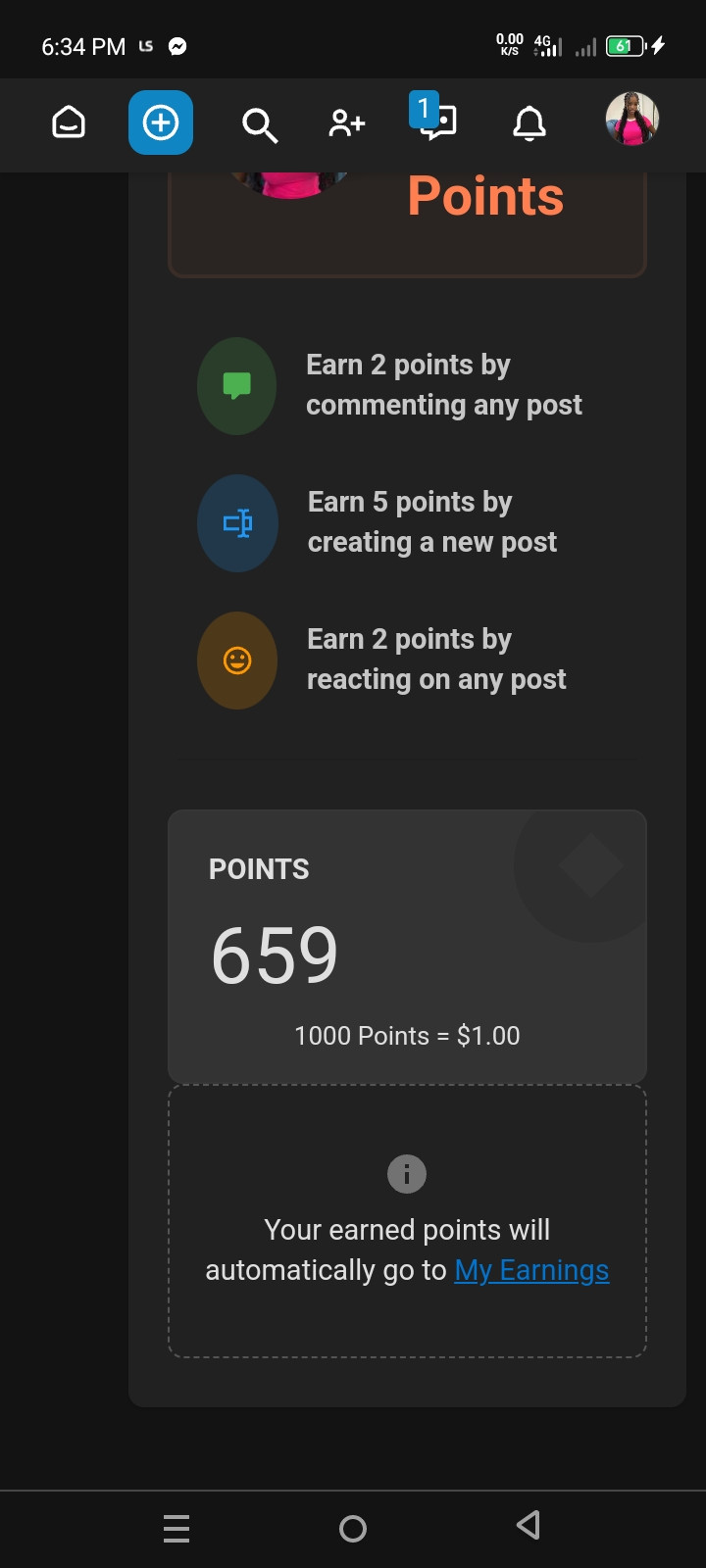
Task: Open the notifications bell
Action: (x=529, y=123)
